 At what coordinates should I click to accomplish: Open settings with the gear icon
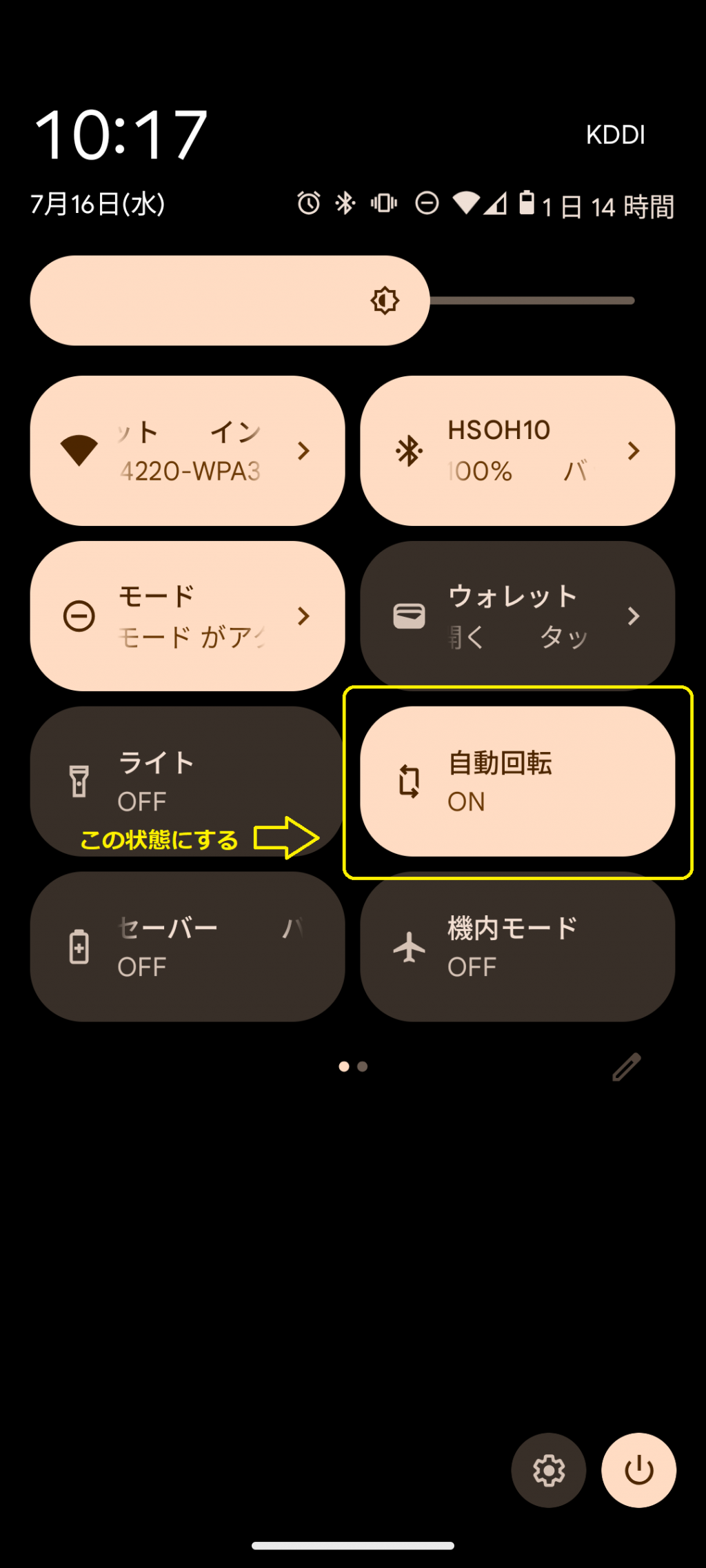(549, 1471)
